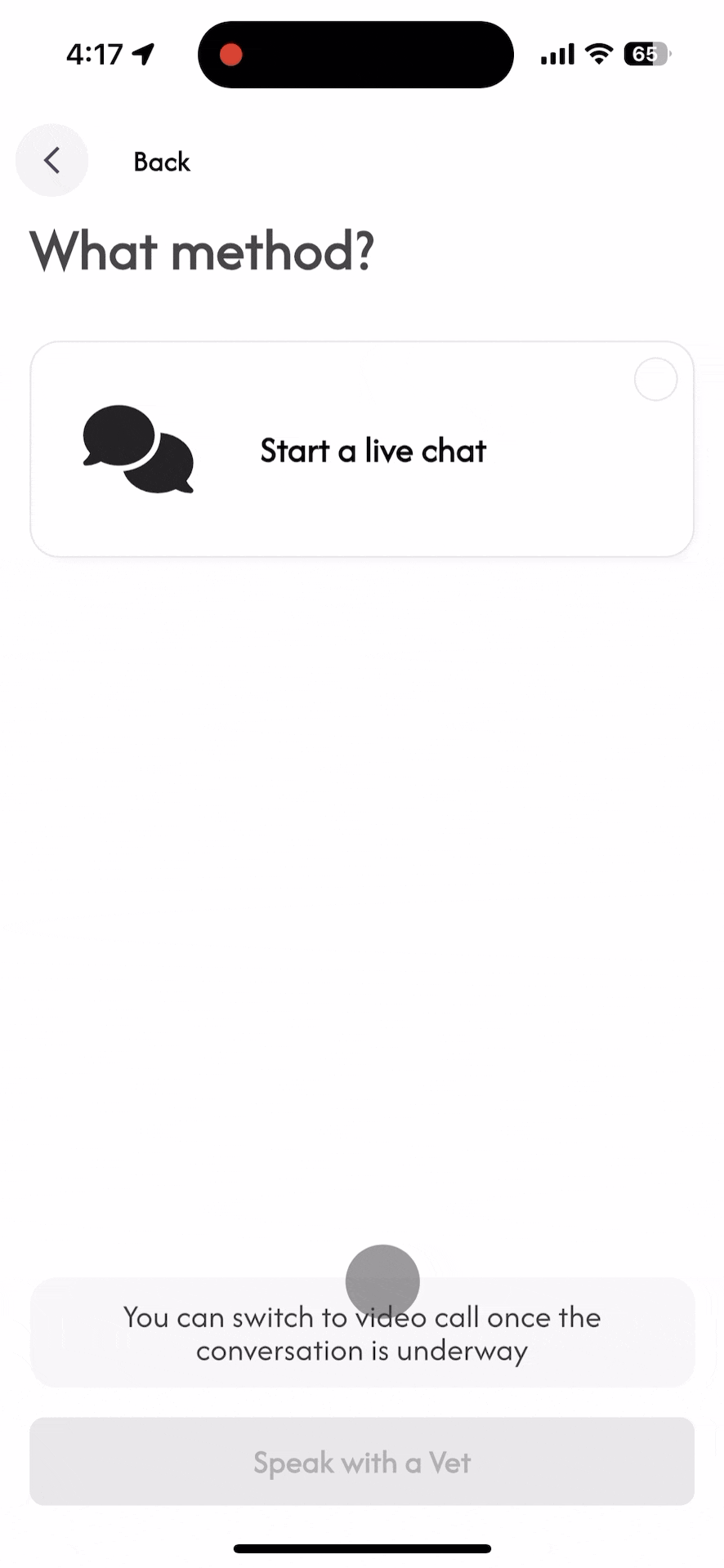Click the Wi-Fi icon in status bar
724x1568 pixels.
click(599, 54)
